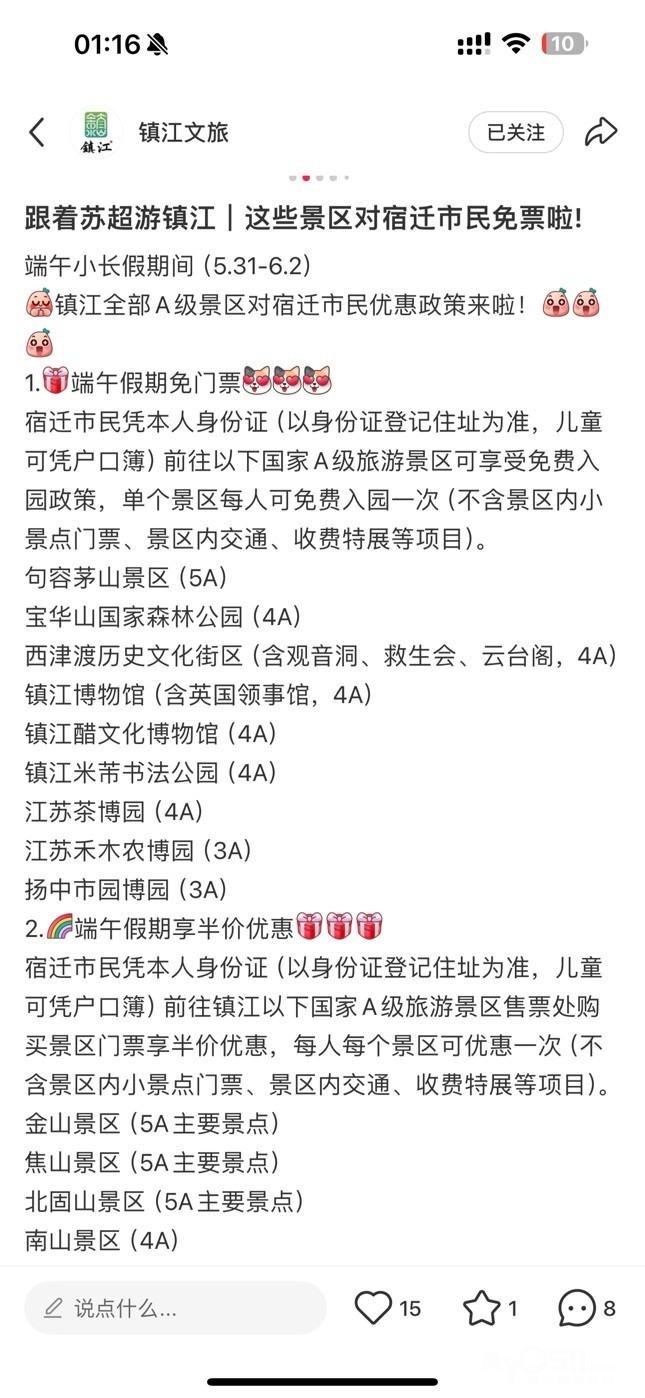Open the 镇江文旅 profile avatar

click(x=96, y=132)
